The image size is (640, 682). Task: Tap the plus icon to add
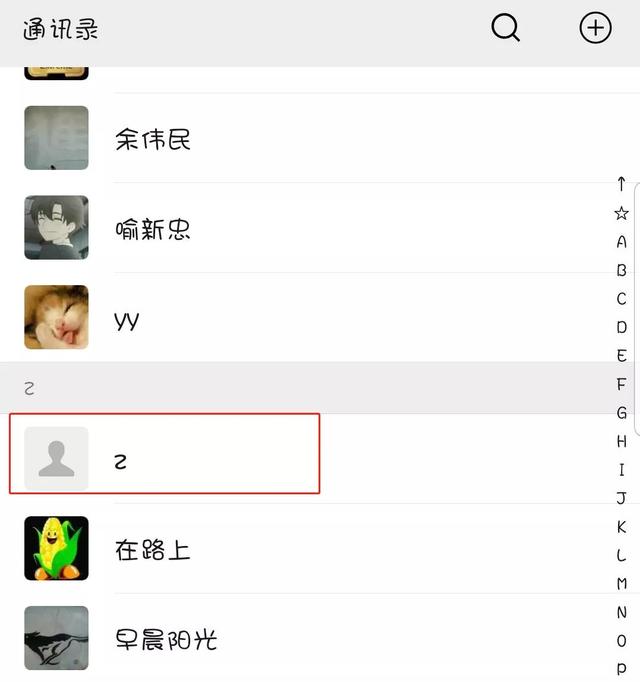coord(595,29)
